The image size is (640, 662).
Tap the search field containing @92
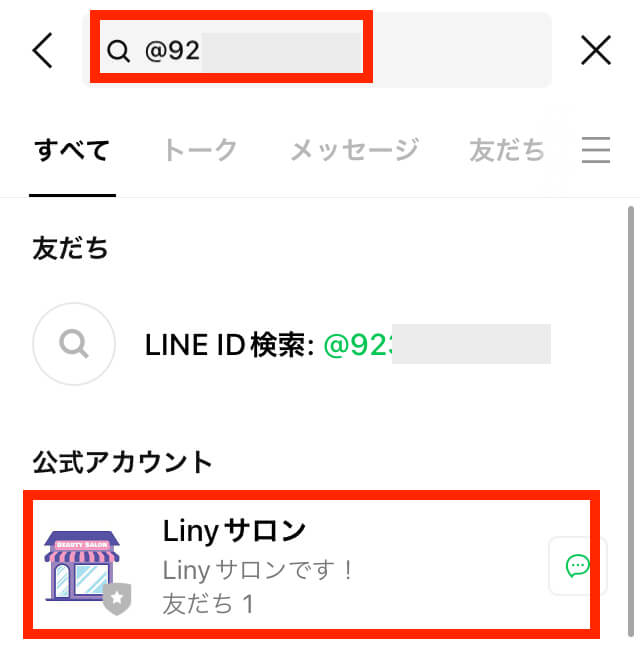pos(300,50)
